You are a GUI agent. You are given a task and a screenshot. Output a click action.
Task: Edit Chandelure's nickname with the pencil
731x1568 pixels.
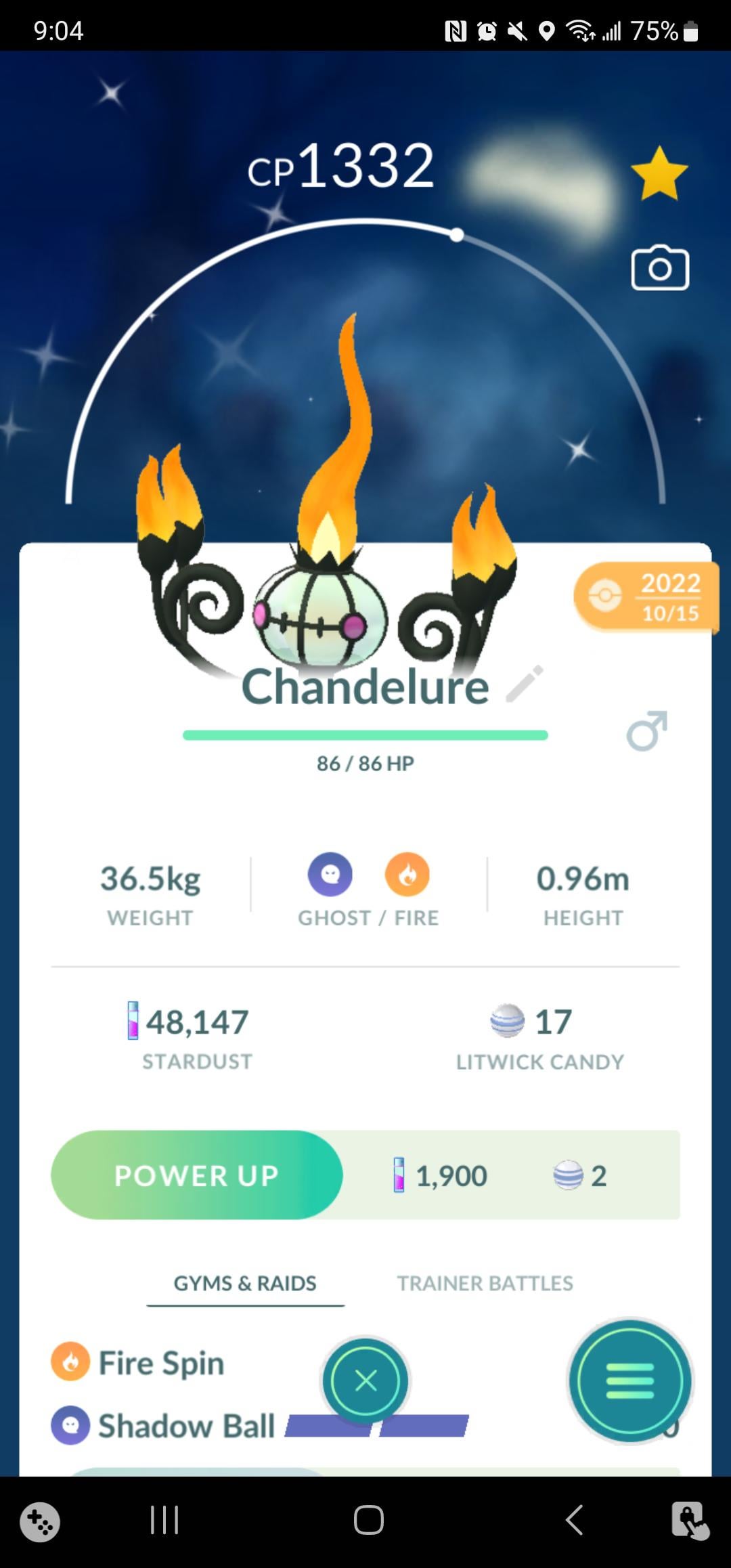click(525, 684)
